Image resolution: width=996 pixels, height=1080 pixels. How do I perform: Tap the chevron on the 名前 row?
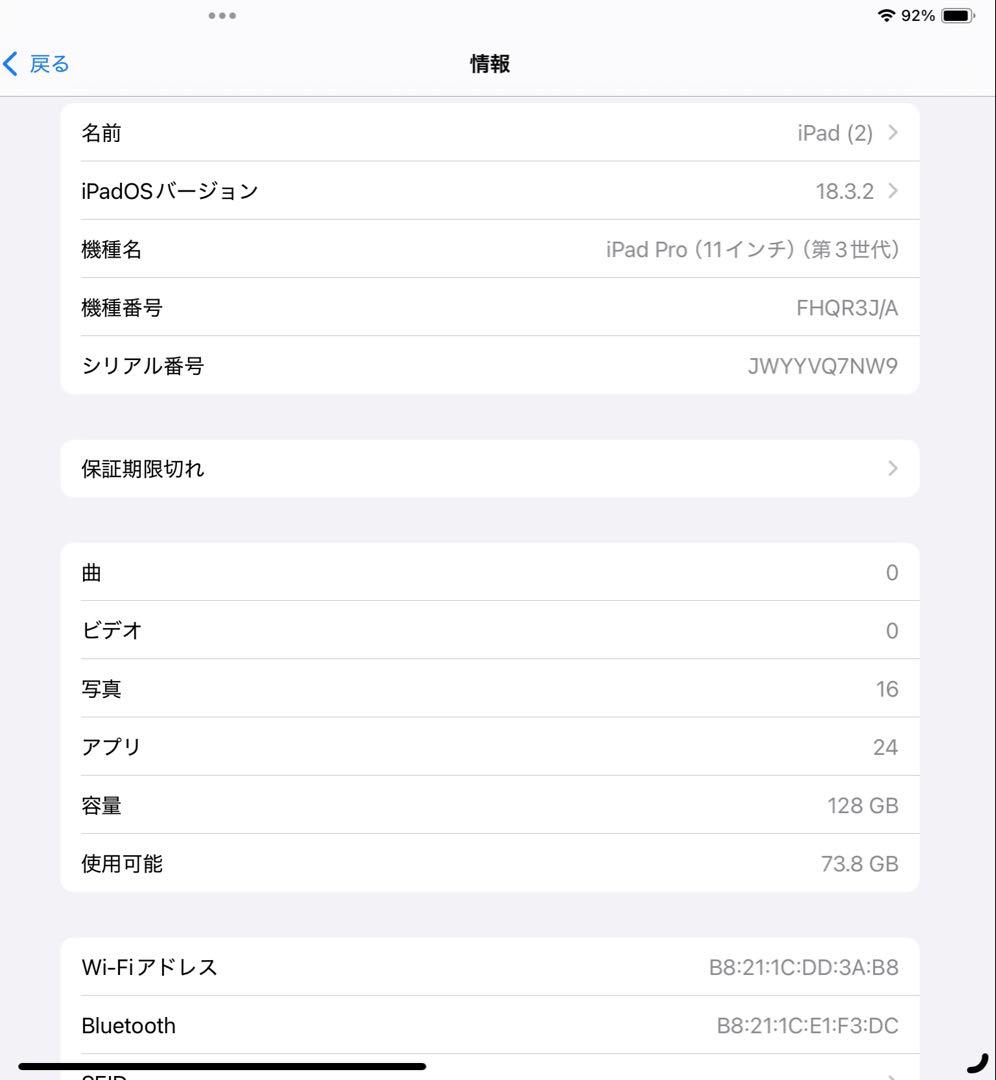[x=891, y=132]
